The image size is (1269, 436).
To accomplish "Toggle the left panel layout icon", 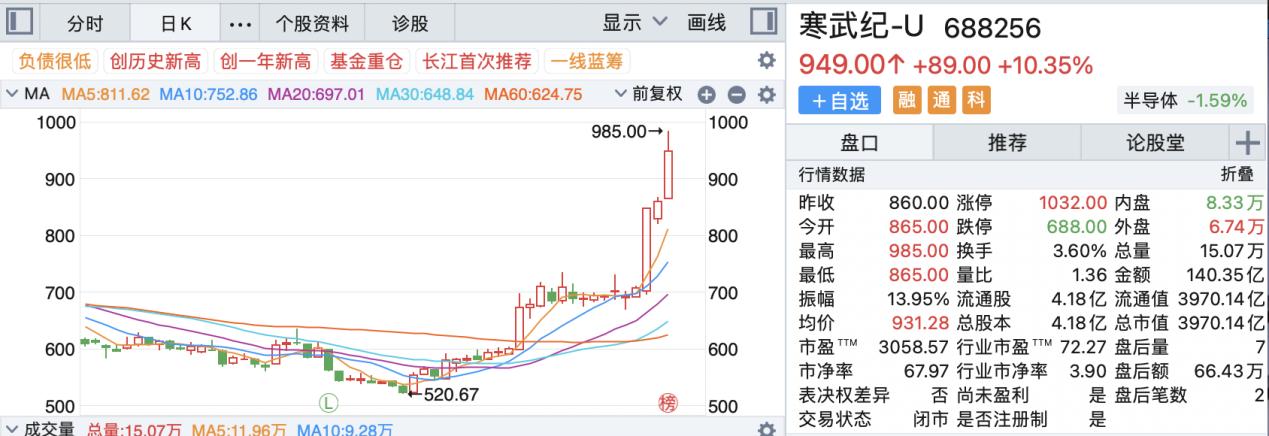I will point(20,22).
